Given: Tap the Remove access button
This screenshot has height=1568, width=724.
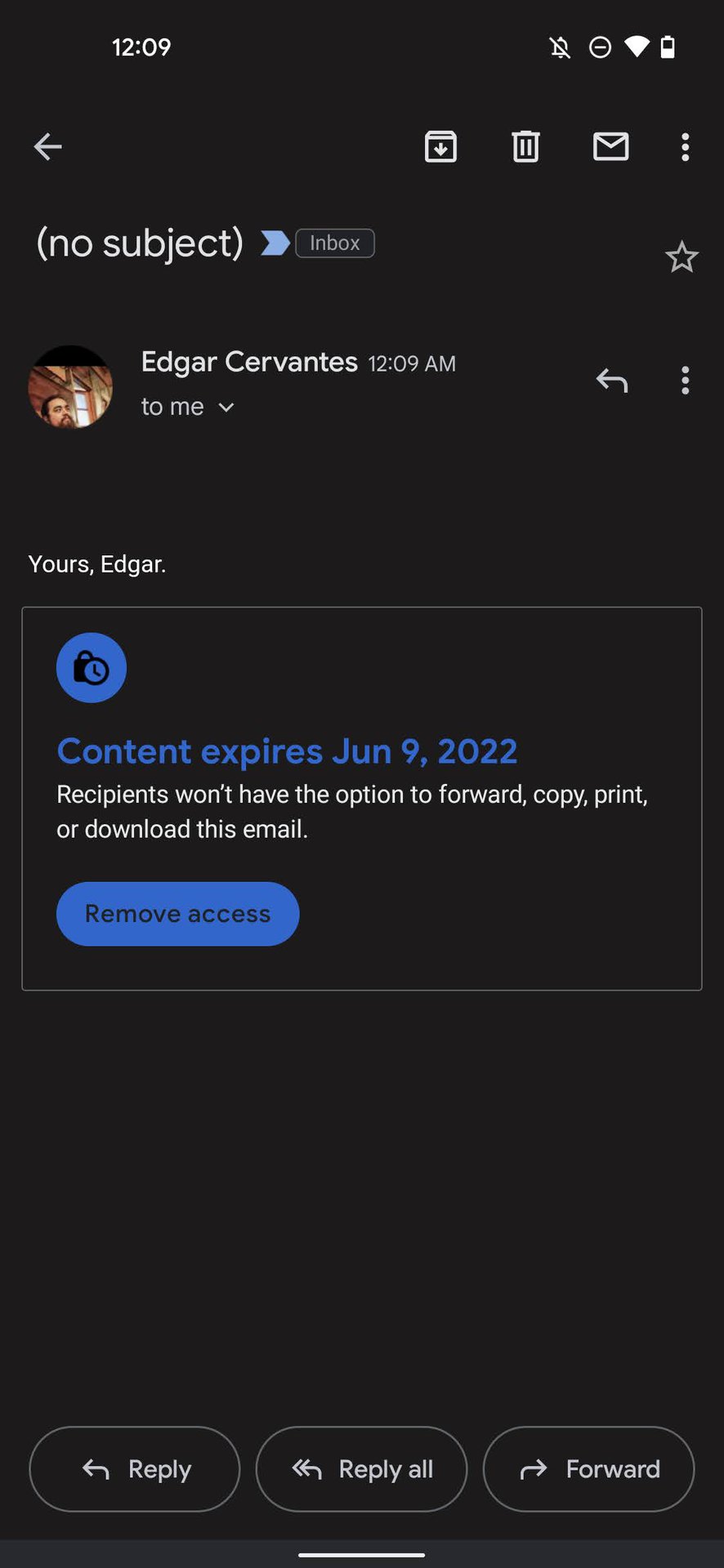Looking at the screenshot, I should point(177,914).
